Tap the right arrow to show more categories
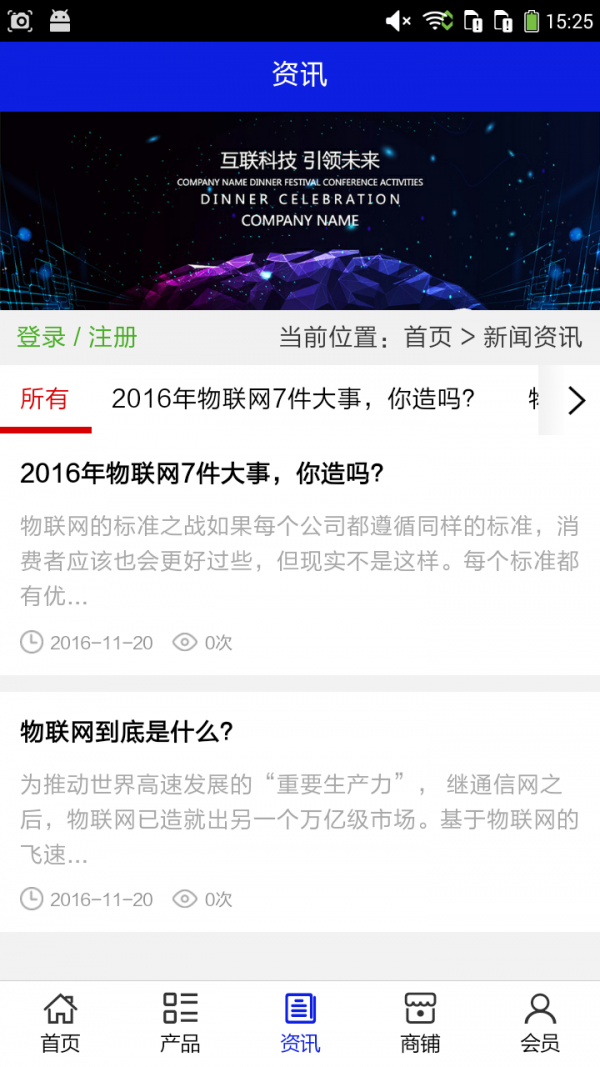 (x=576, y=400)
